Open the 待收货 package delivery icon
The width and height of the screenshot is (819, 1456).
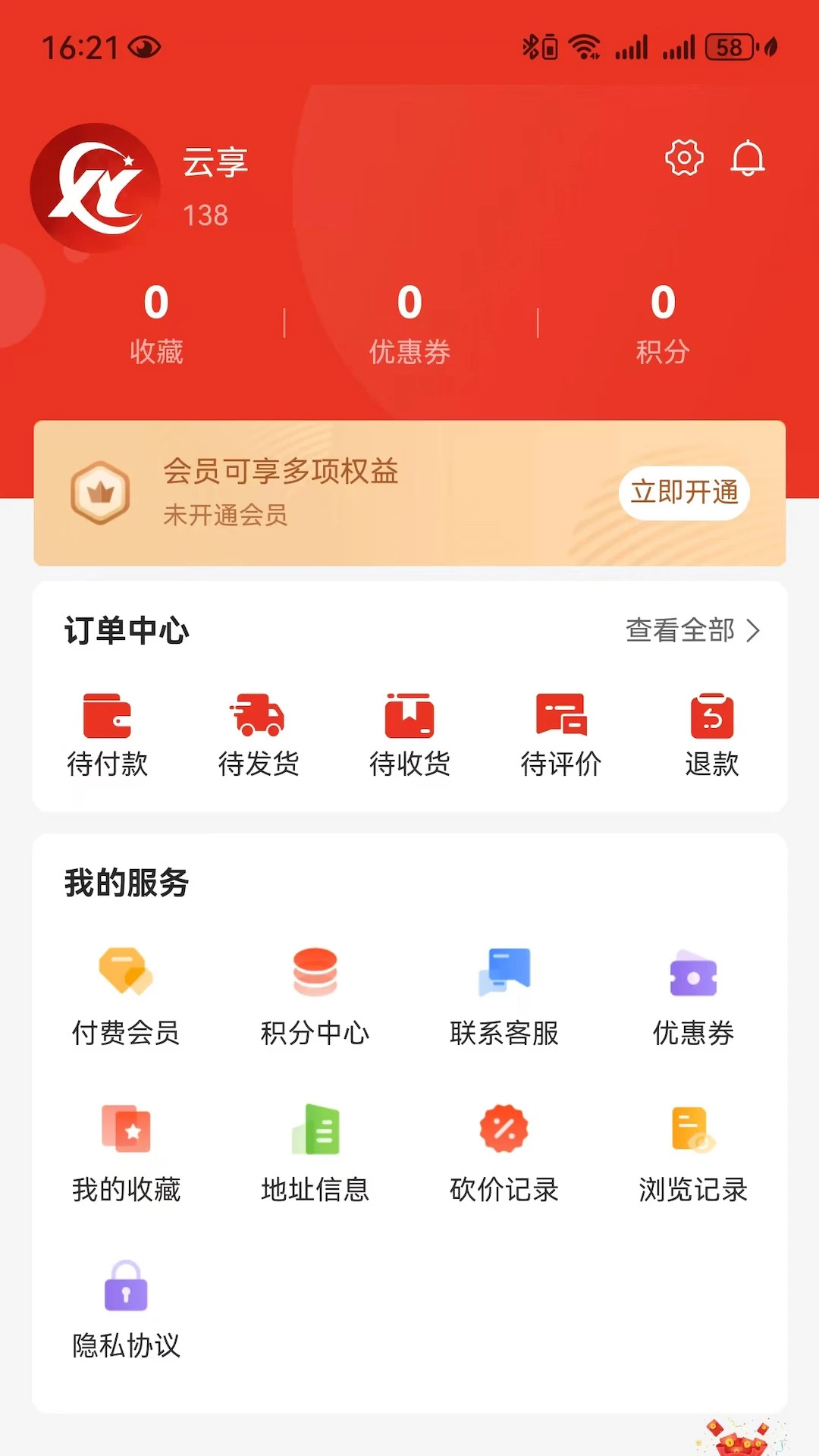coord(409,717)
